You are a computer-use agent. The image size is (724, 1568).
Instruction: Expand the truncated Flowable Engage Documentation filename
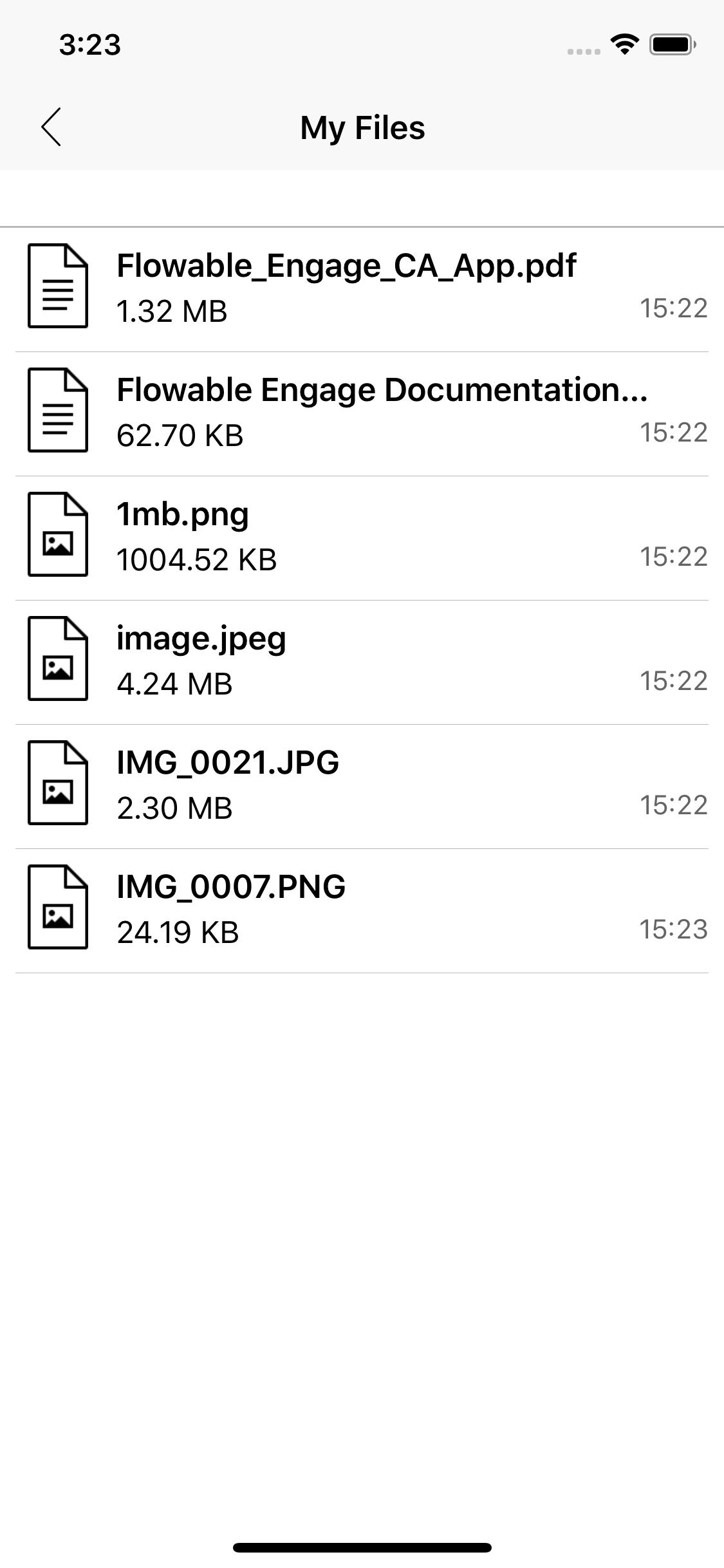(x=384, y=389)
